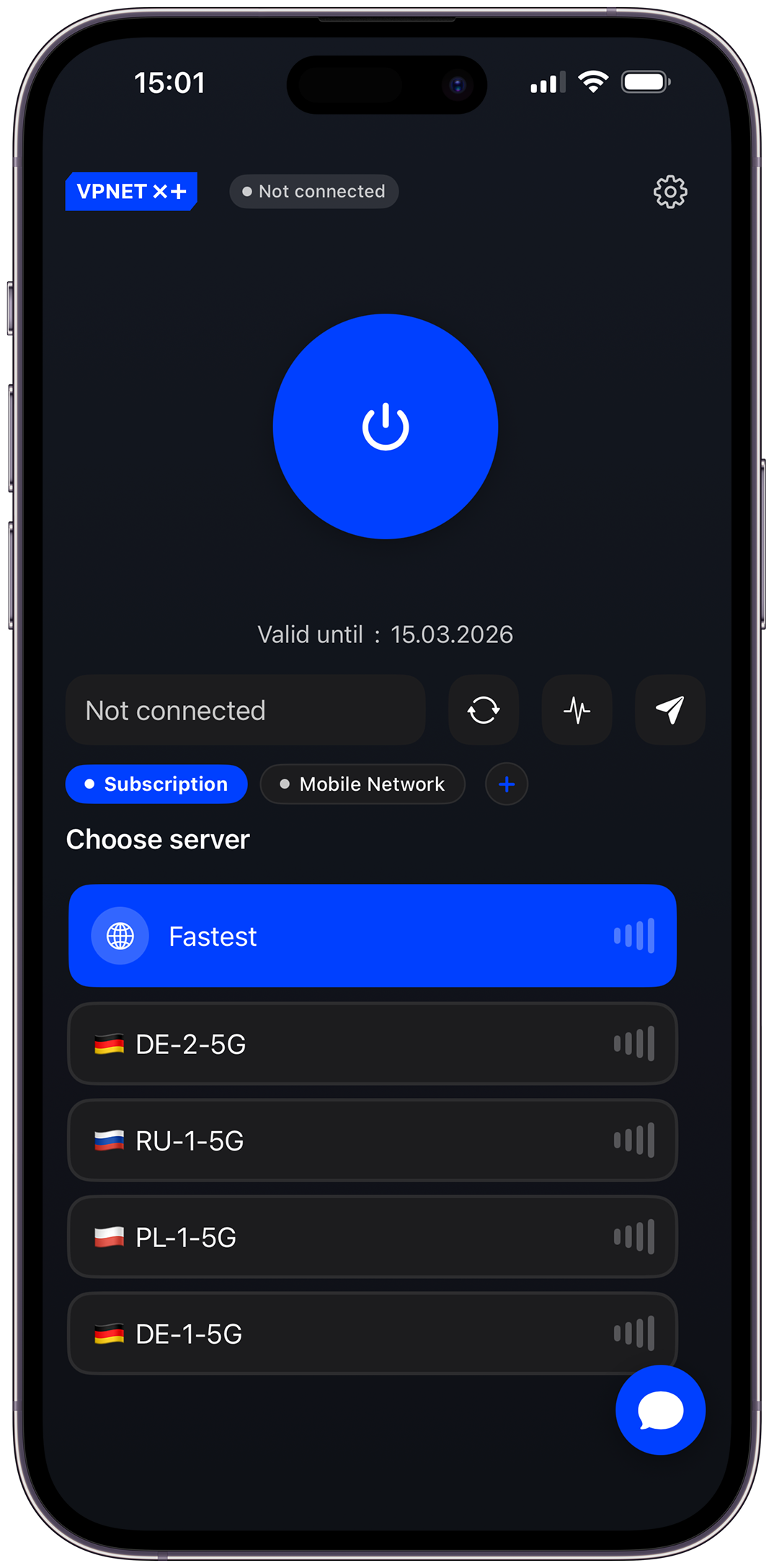
Task: Open the settings gear
Action: 670,191
